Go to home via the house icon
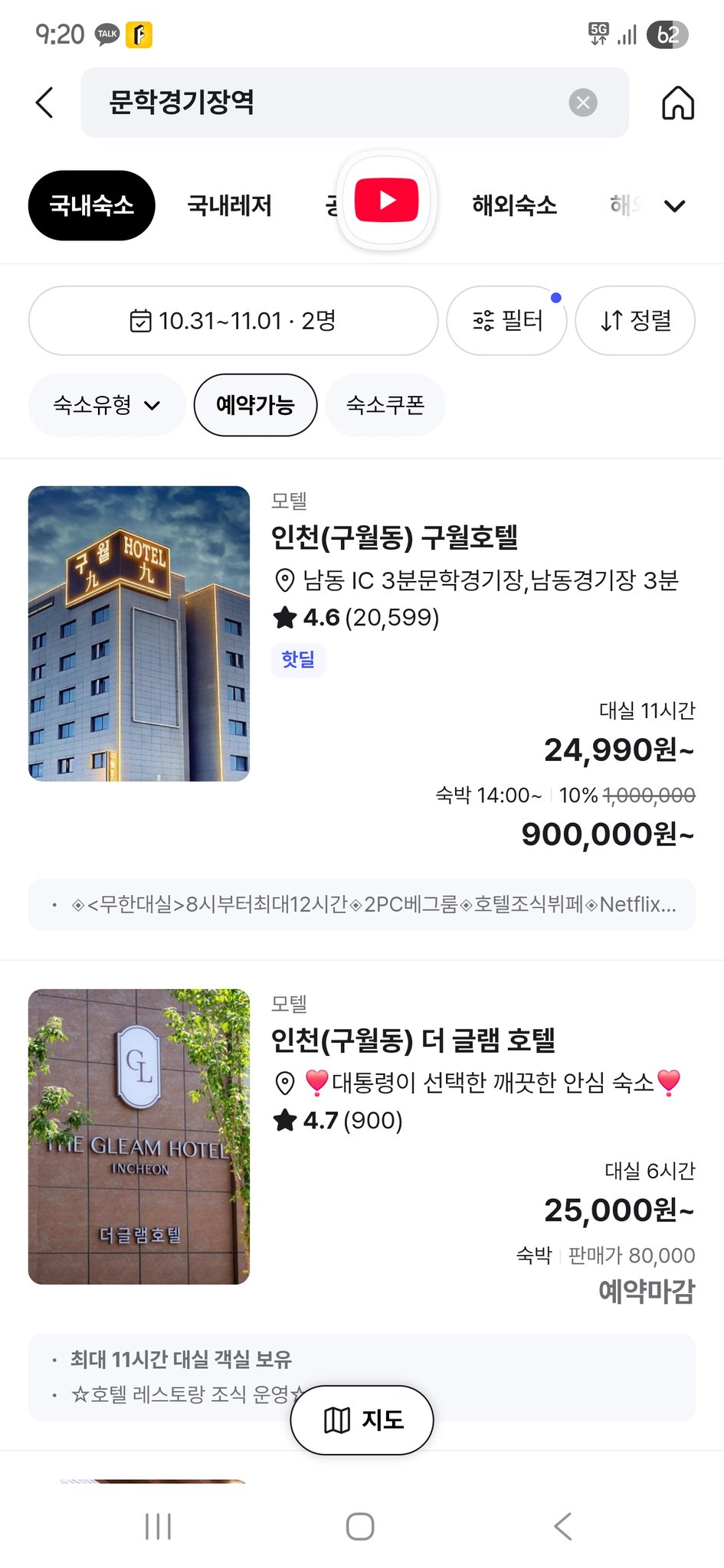This screenshot has height=1568, width=724. (677, 102)
